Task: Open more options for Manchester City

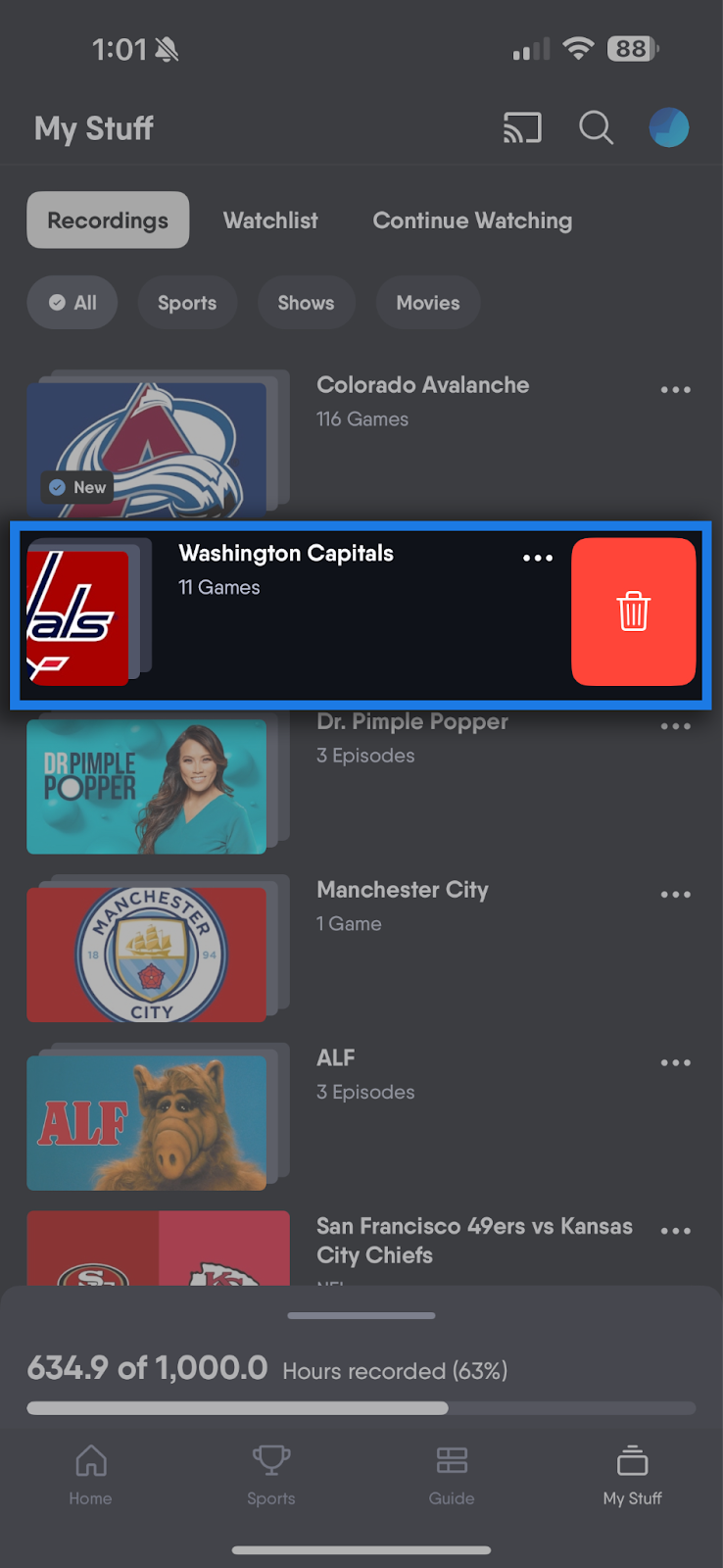Action: tap(675, 895)
